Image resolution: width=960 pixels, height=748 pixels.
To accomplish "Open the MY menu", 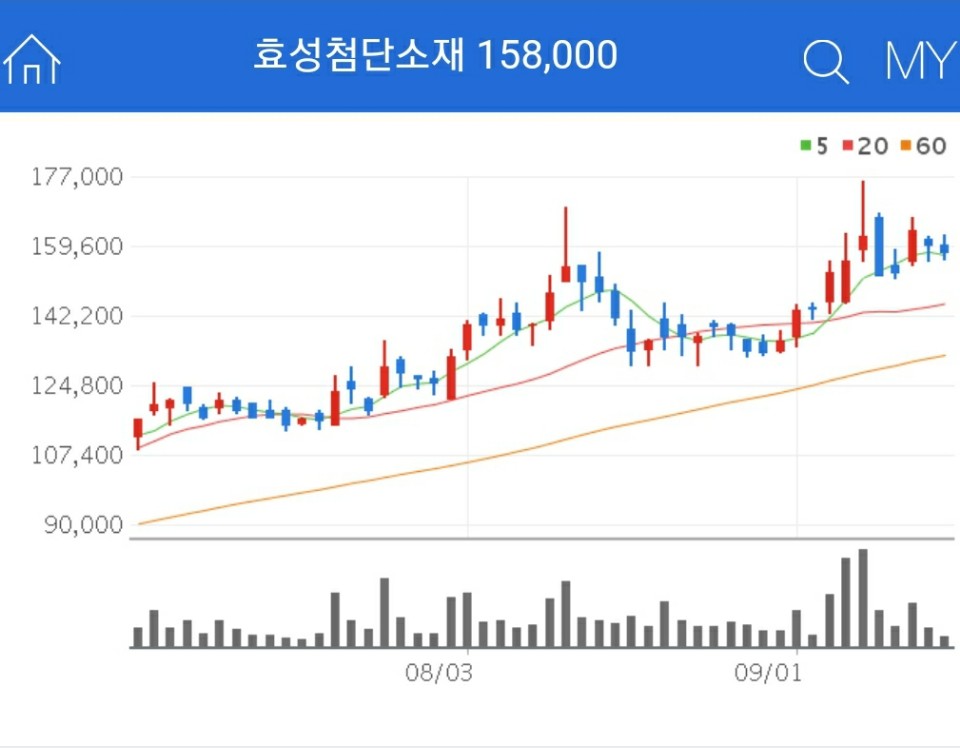I will [x=919, y=62].
